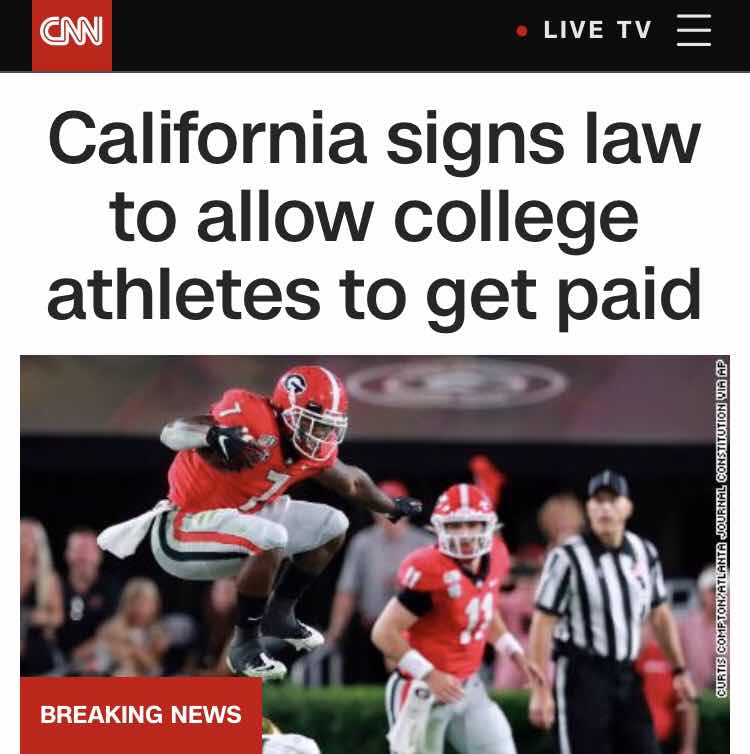Open the hamburger menu
The image size is (750, 754).
tap(693, 30)
